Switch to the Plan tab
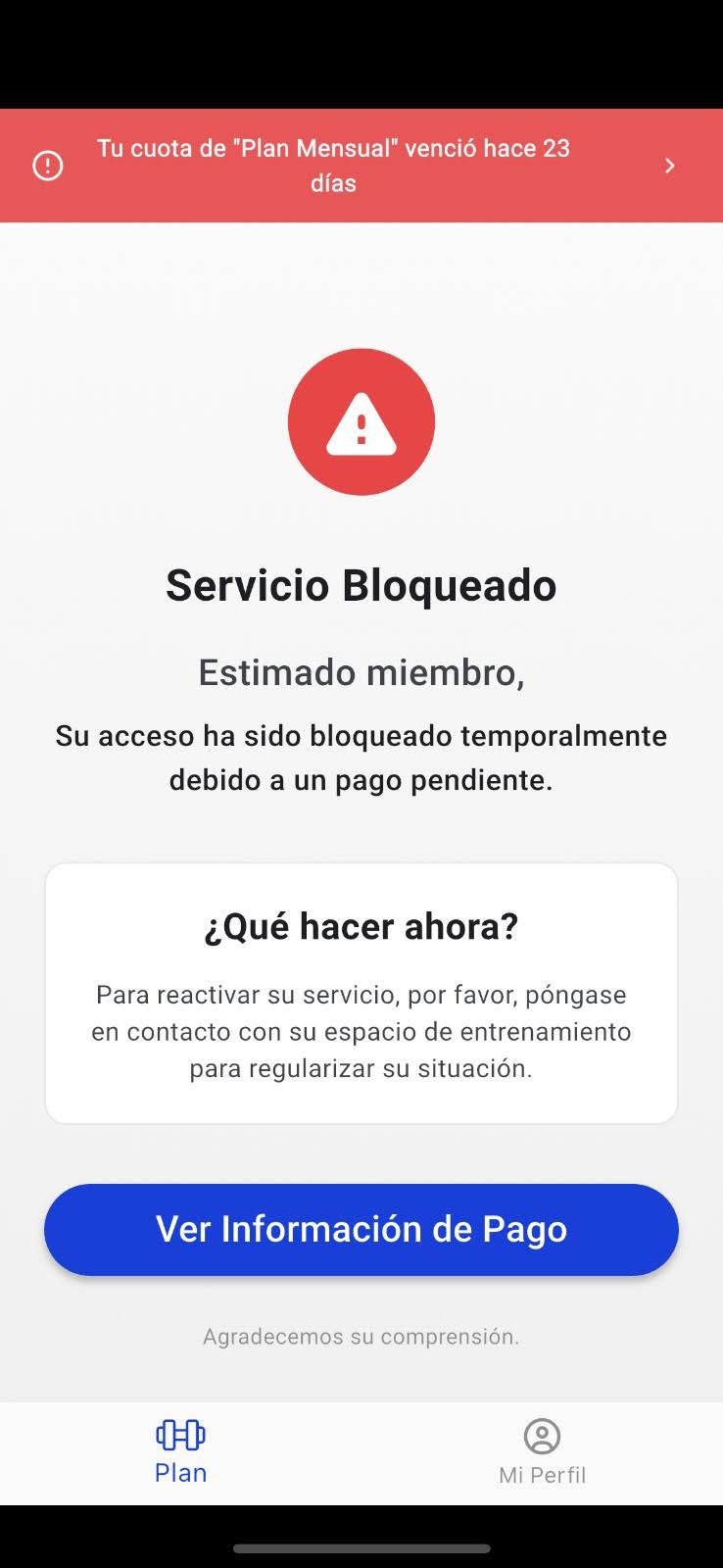723x1568 pixels. point(180,1452)
